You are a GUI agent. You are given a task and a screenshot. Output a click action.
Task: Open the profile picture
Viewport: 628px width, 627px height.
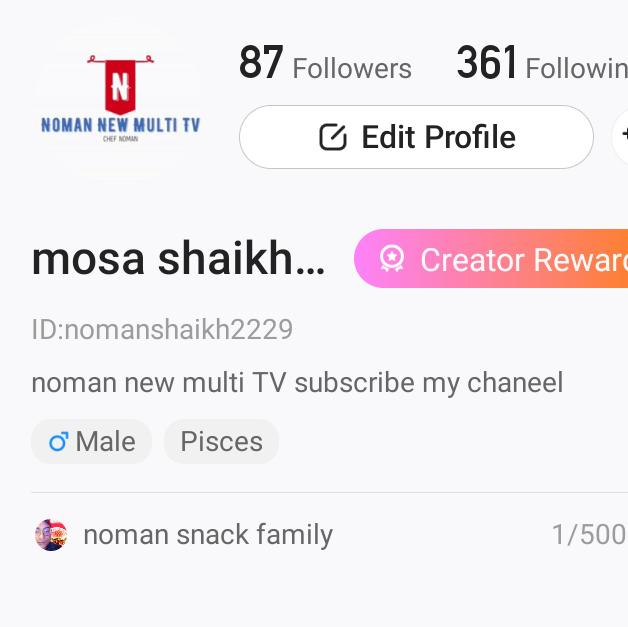coord(120,105)
